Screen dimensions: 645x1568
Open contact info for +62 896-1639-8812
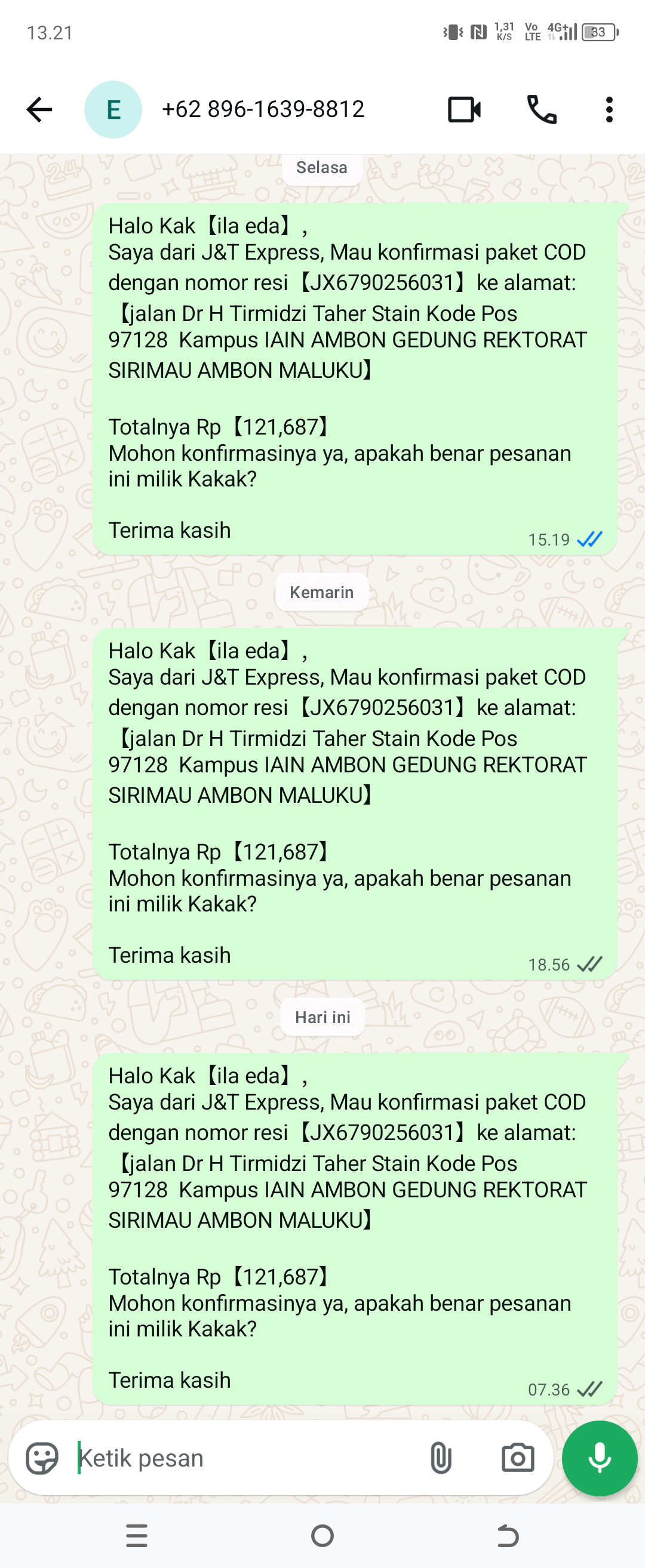click(x=263, y=110)
